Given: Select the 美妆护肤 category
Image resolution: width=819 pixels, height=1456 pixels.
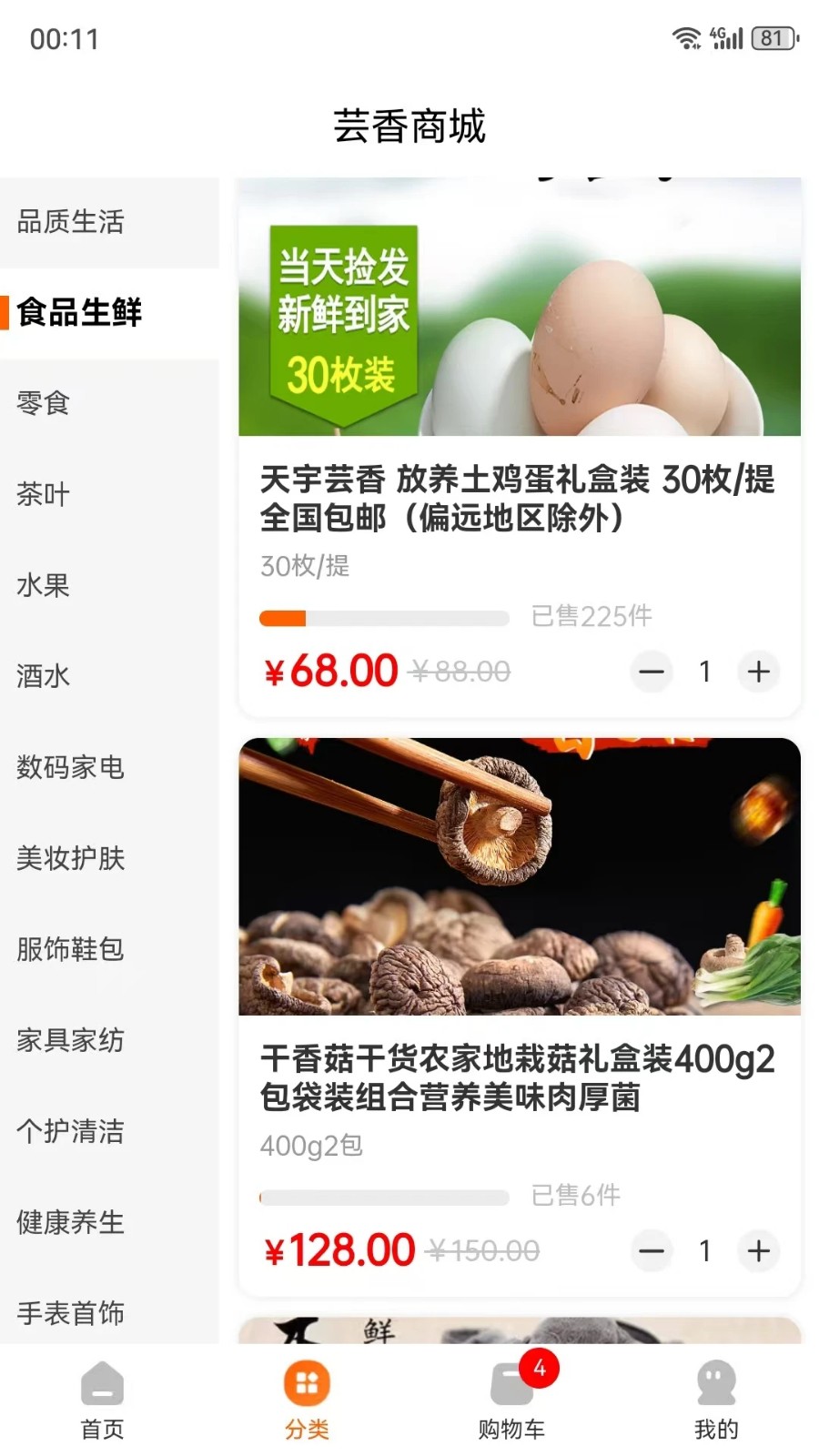Looking at the screenshot, I should pyautogui.click(x=70, y=858).
